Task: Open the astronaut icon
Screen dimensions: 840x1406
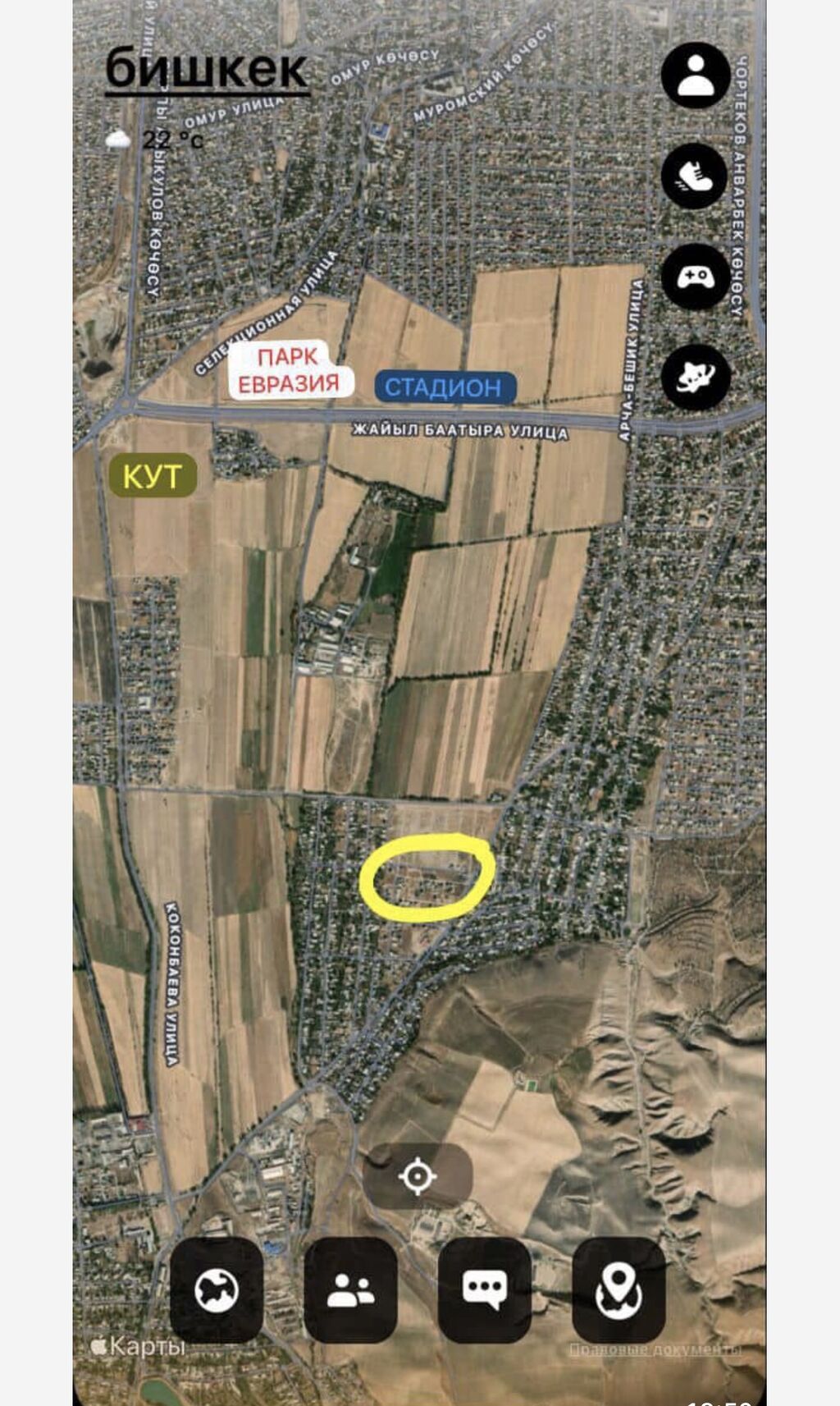Action: (695, 377)
